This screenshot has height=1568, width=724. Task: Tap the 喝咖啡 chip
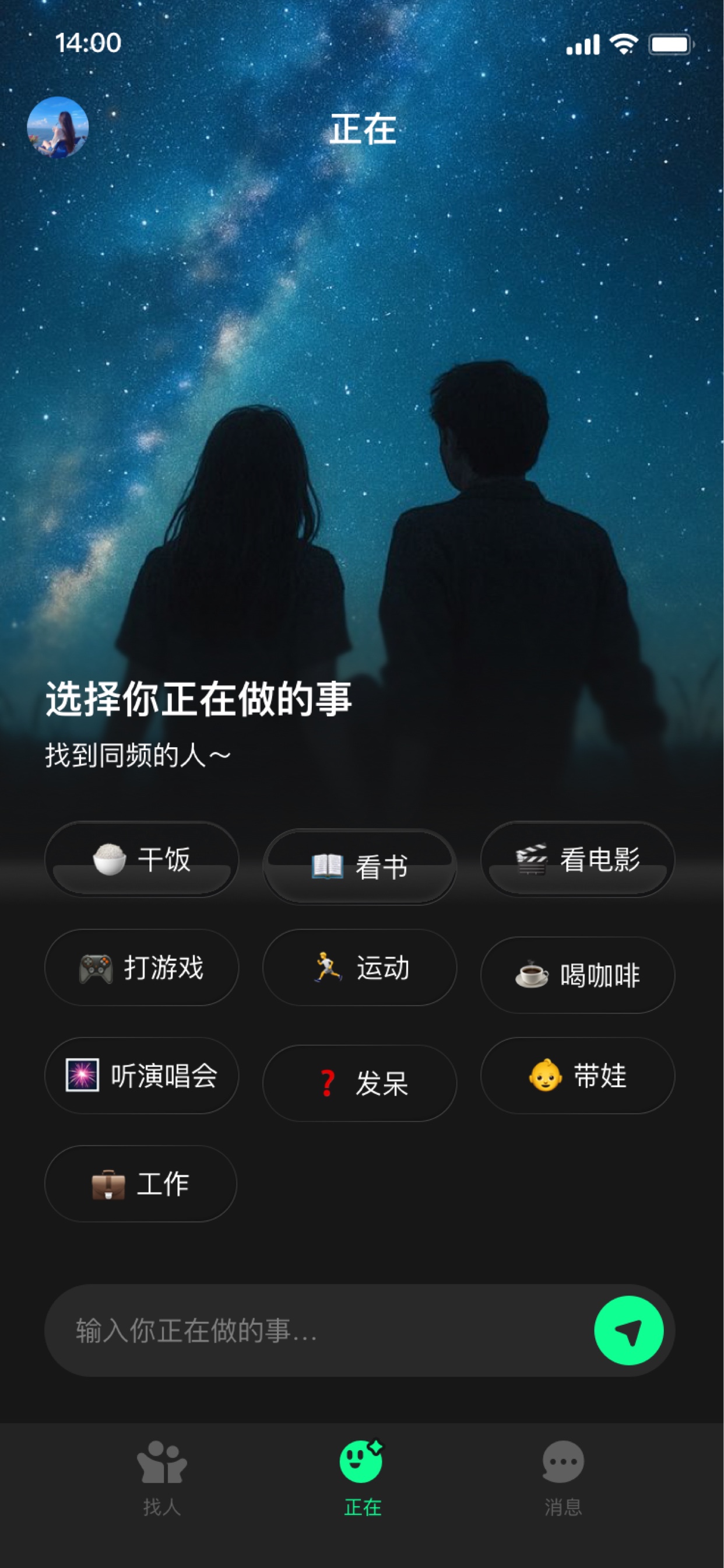[x=577, y=975]
